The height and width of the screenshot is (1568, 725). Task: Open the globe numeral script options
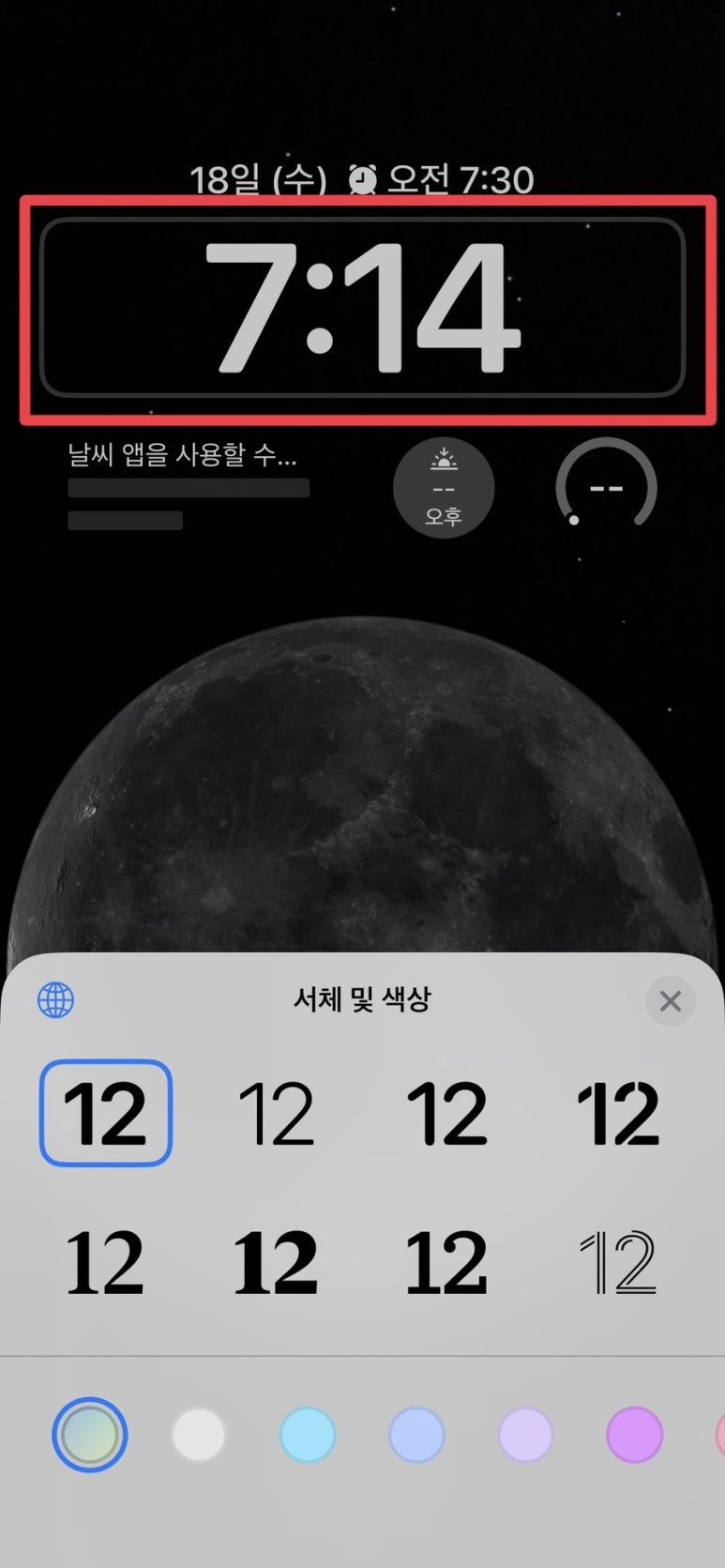pyautogui.click(x=55, y=1000)
